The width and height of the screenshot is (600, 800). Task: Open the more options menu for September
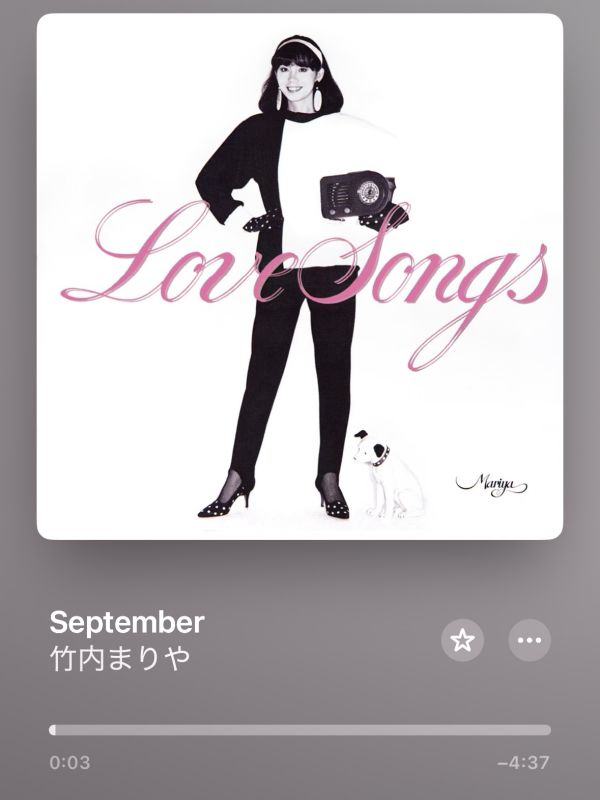click(x=529, y=640)
